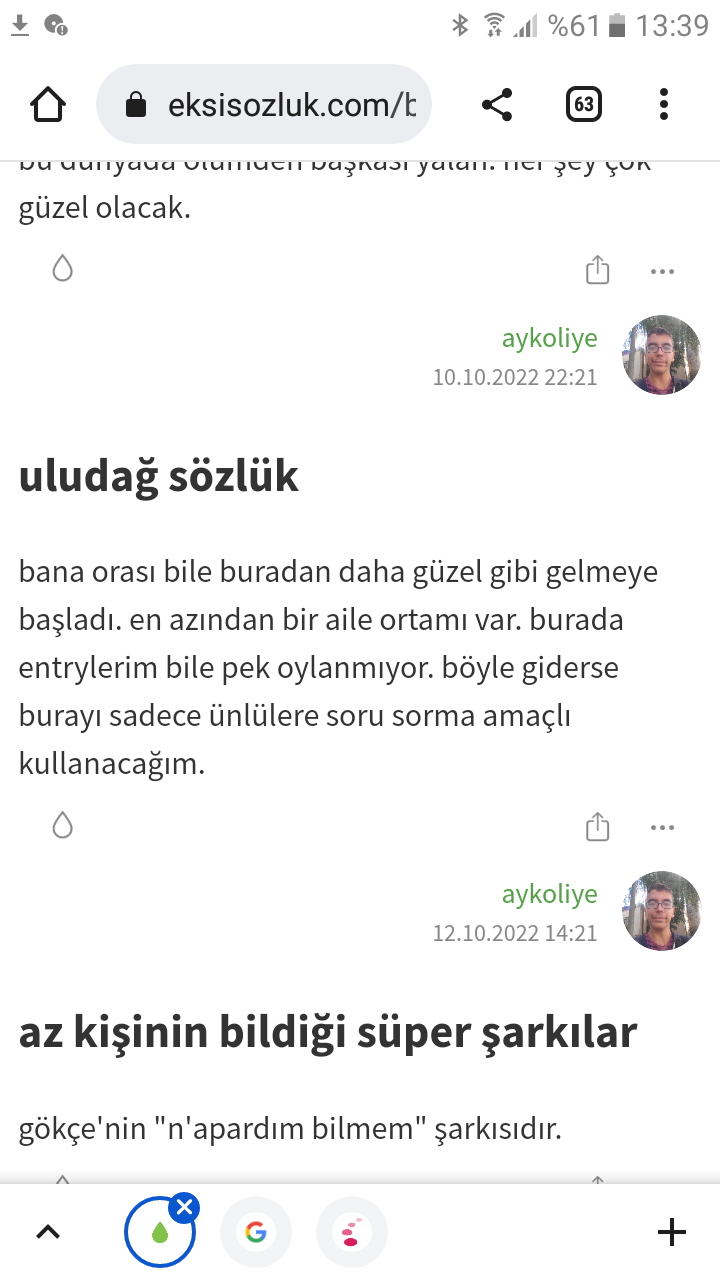Viewport: 720px width, 1280px height.
Task: Open az kişinin bildiği süper şarkılar topic
Action: click(x=328, y=1032)
